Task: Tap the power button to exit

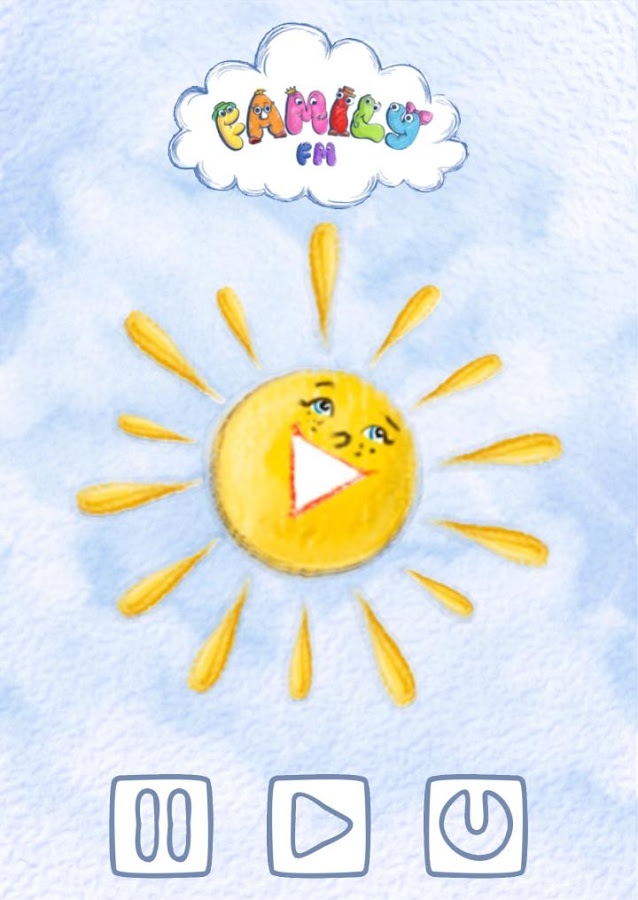Action: point(476,825)
